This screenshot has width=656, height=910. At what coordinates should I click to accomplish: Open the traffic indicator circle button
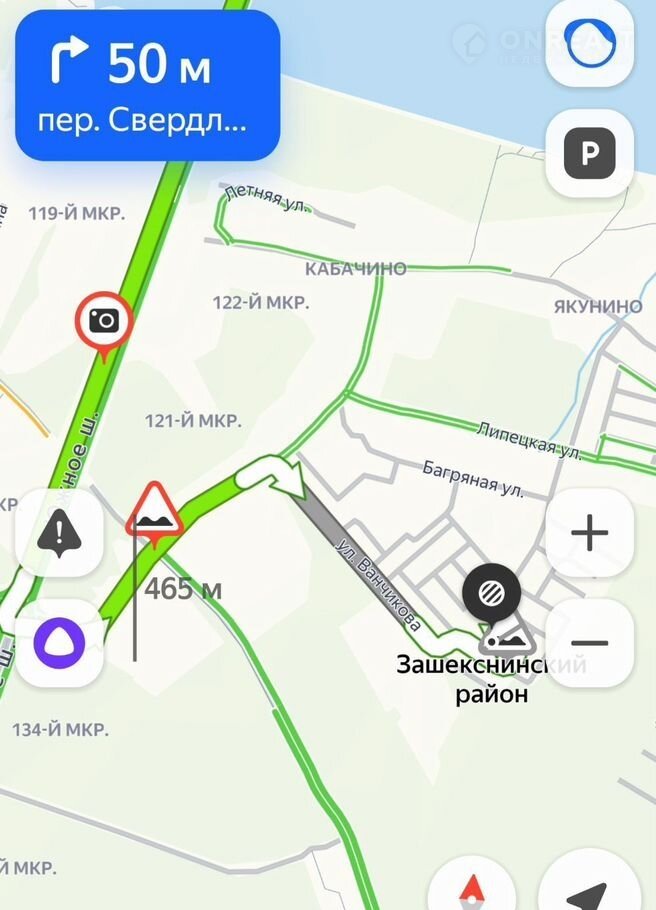click(x=589, y=43)
